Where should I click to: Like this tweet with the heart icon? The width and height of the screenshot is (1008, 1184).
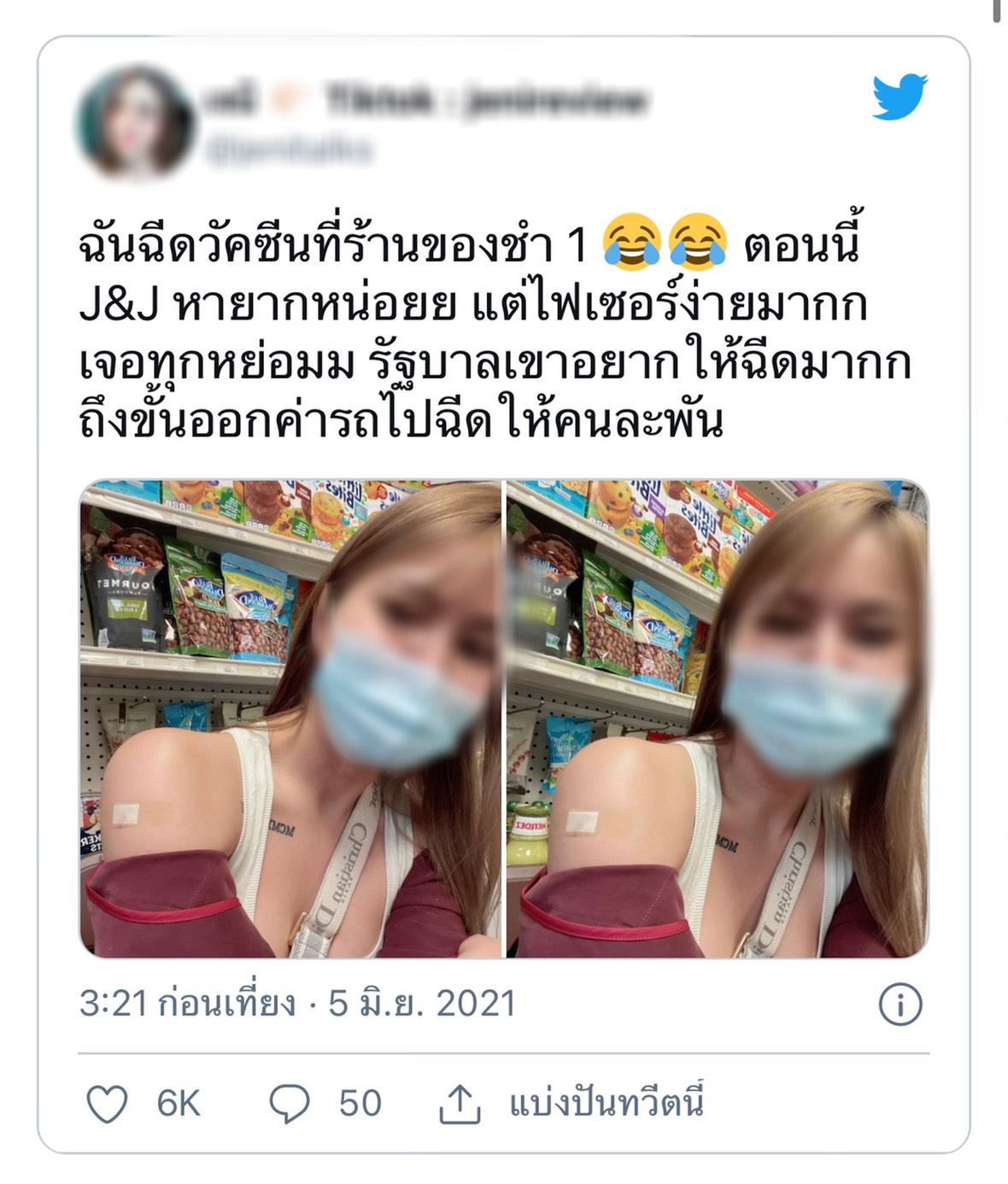tap(108, 1103)
